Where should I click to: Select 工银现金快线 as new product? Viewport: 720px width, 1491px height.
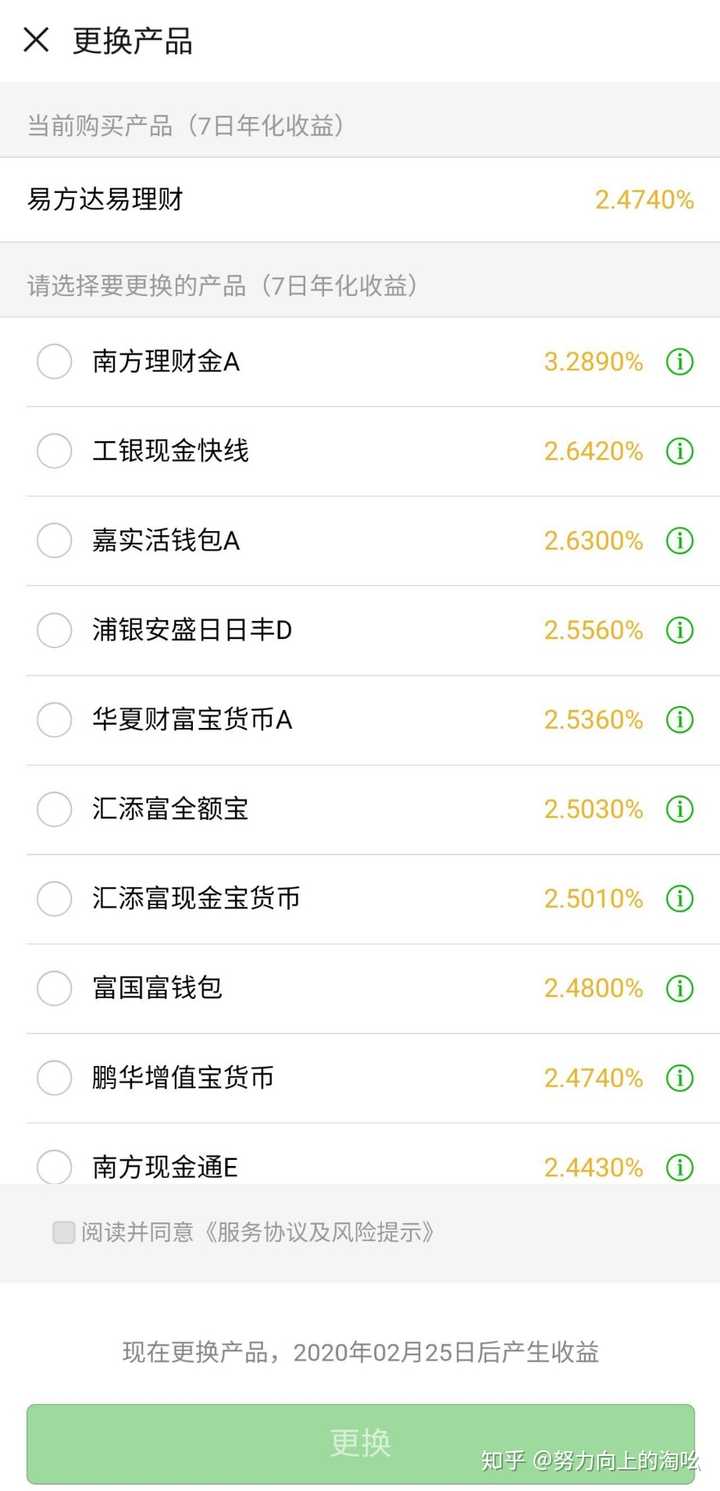coord(54,451)
